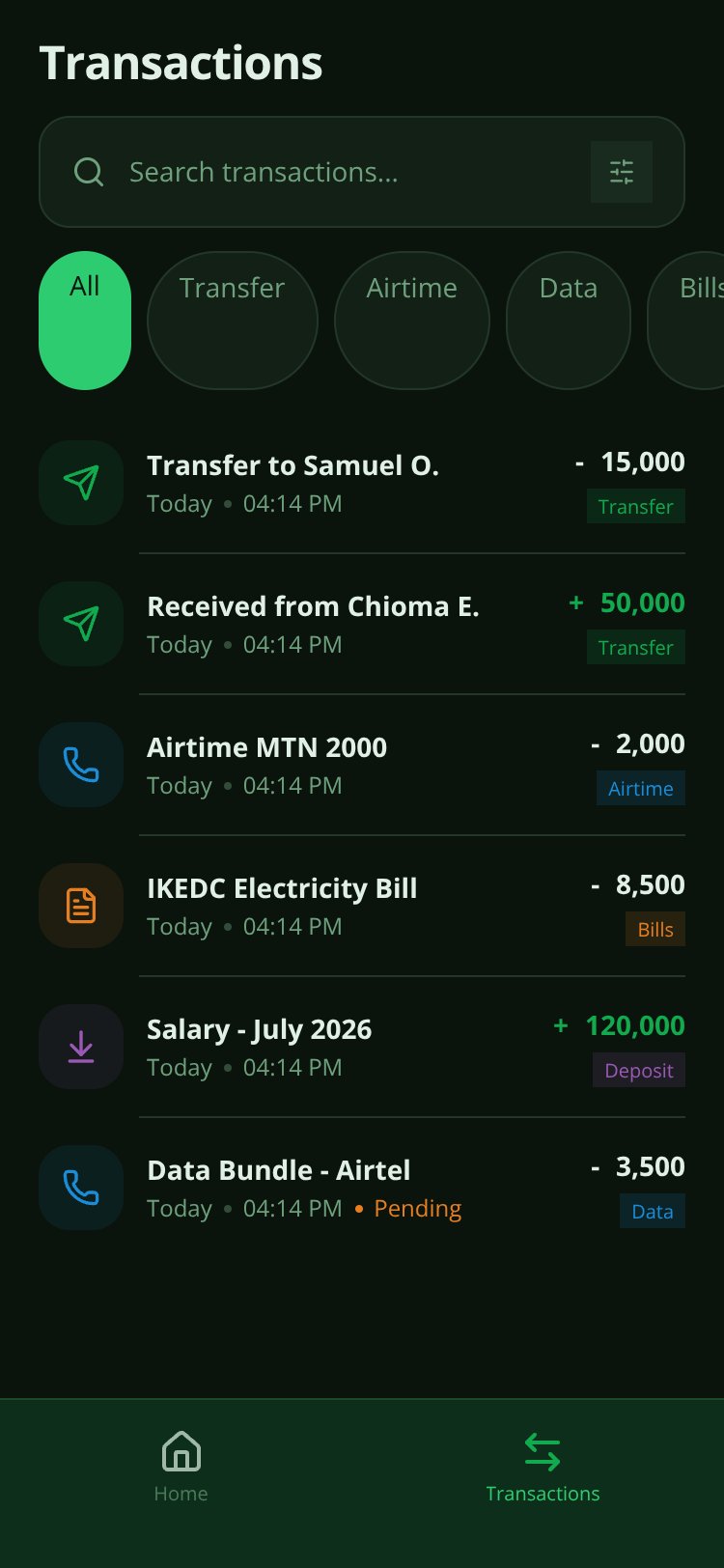The image size is (724, 1568).
Task: Choose the Data filter chip
Action: click(x=569, y=321)
